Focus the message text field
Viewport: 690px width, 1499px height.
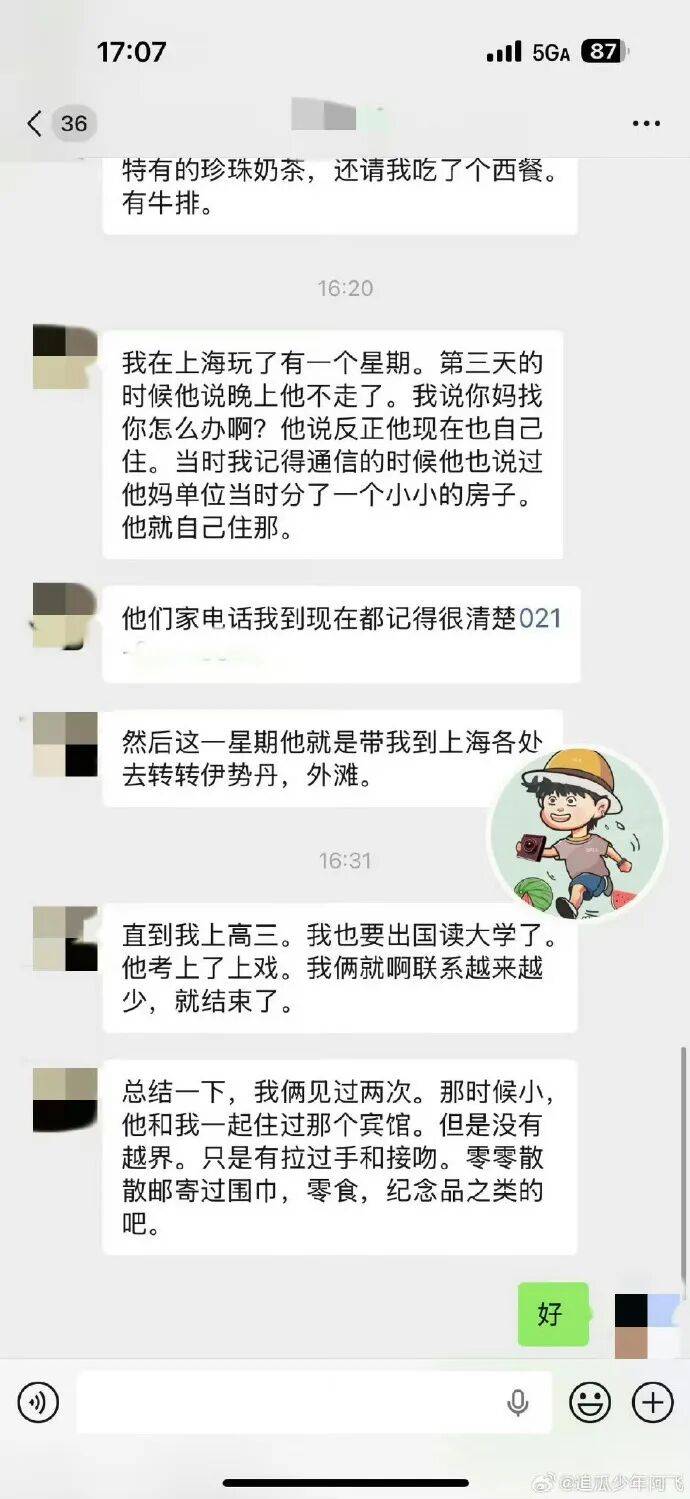pyautogui.click(x=290, y=1403)
